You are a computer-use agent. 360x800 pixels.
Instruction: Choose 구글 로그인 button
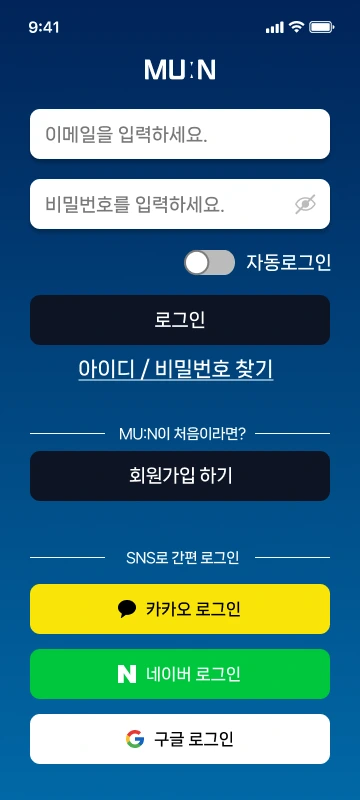(180, 739)
